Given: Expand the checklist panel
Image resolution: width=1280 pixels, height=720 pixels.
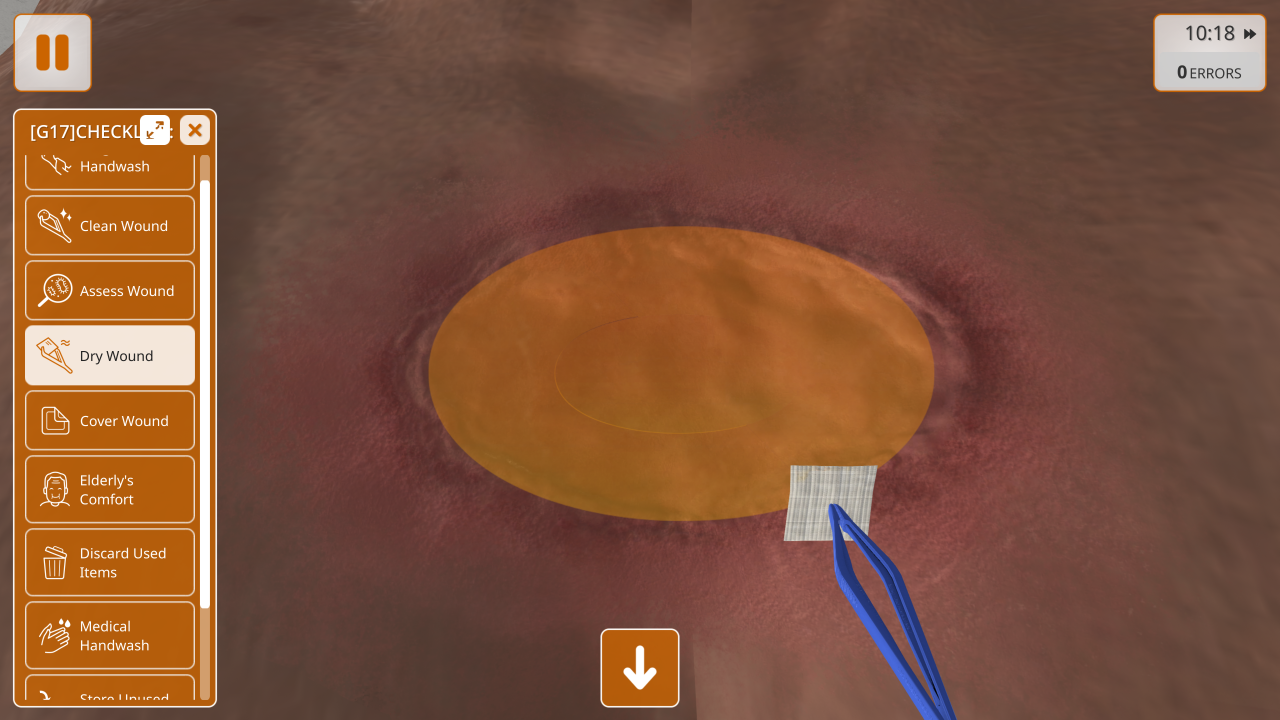Looking at the screenshot, I should 155,130.
